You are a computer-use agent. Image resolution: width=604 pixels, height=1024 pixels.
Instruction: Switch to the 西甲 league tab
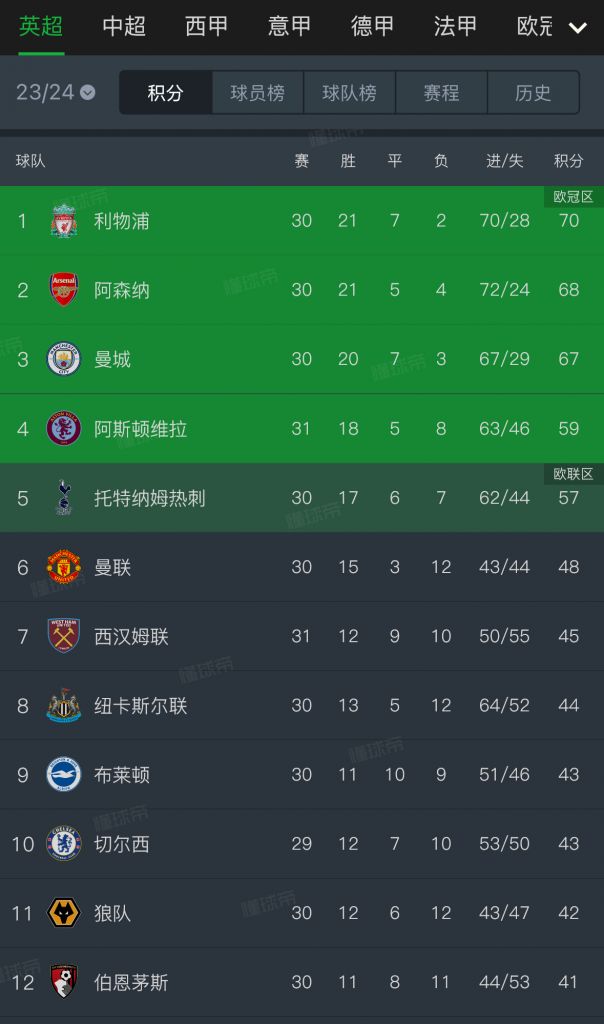click(206, 27)
